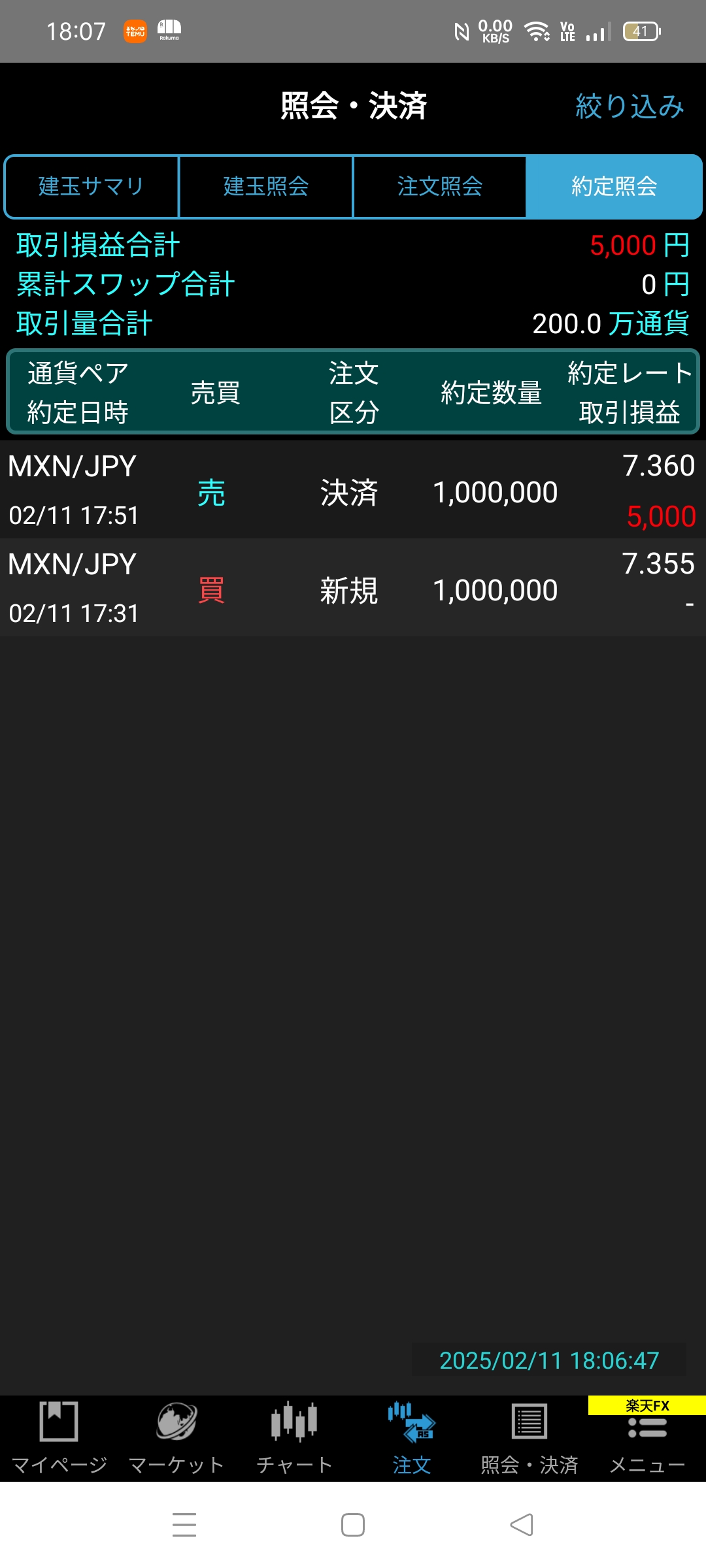Open the MXN/JPY 決済 trade from 17:51

click(353, 491)
